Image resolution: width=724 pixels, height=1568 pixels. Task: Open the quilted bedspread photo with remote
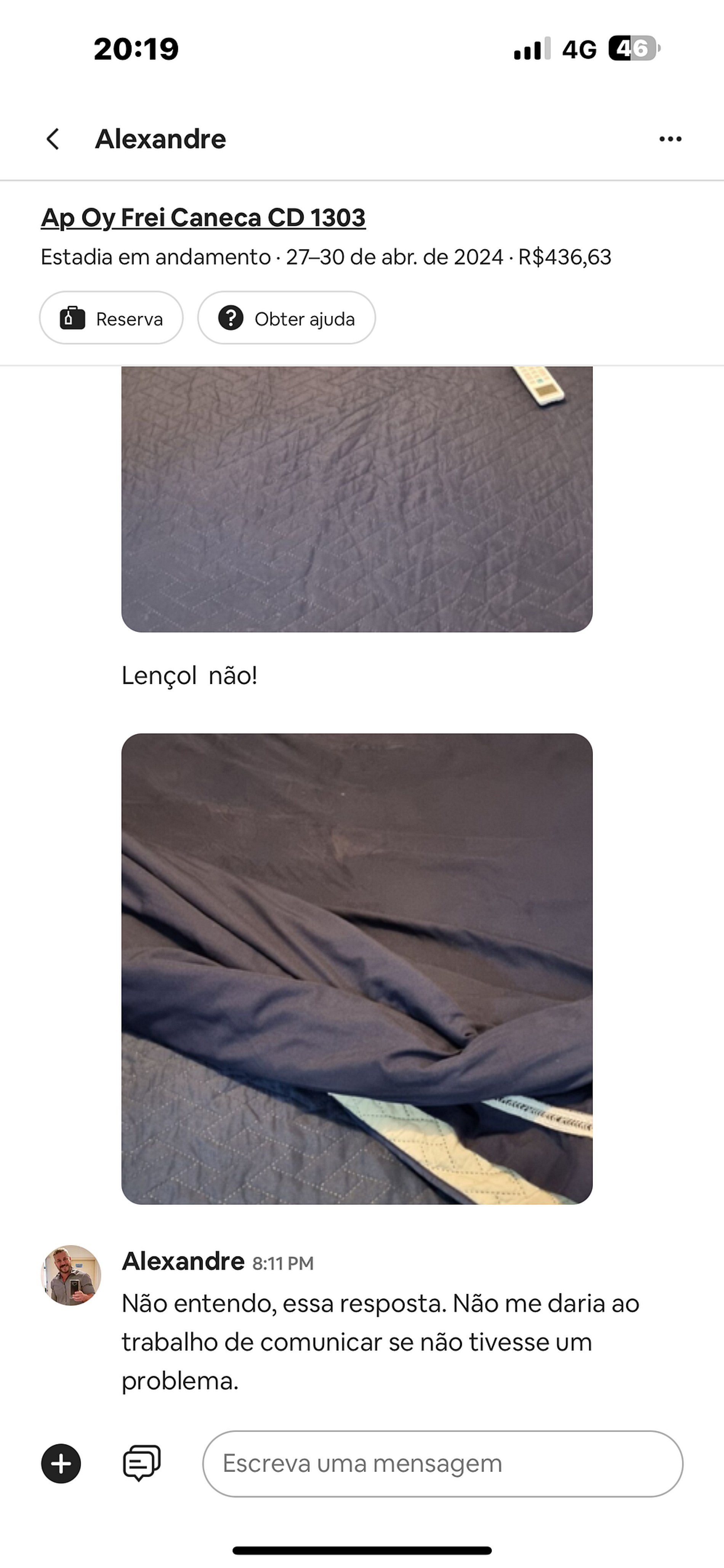click(x=357, y=499)
